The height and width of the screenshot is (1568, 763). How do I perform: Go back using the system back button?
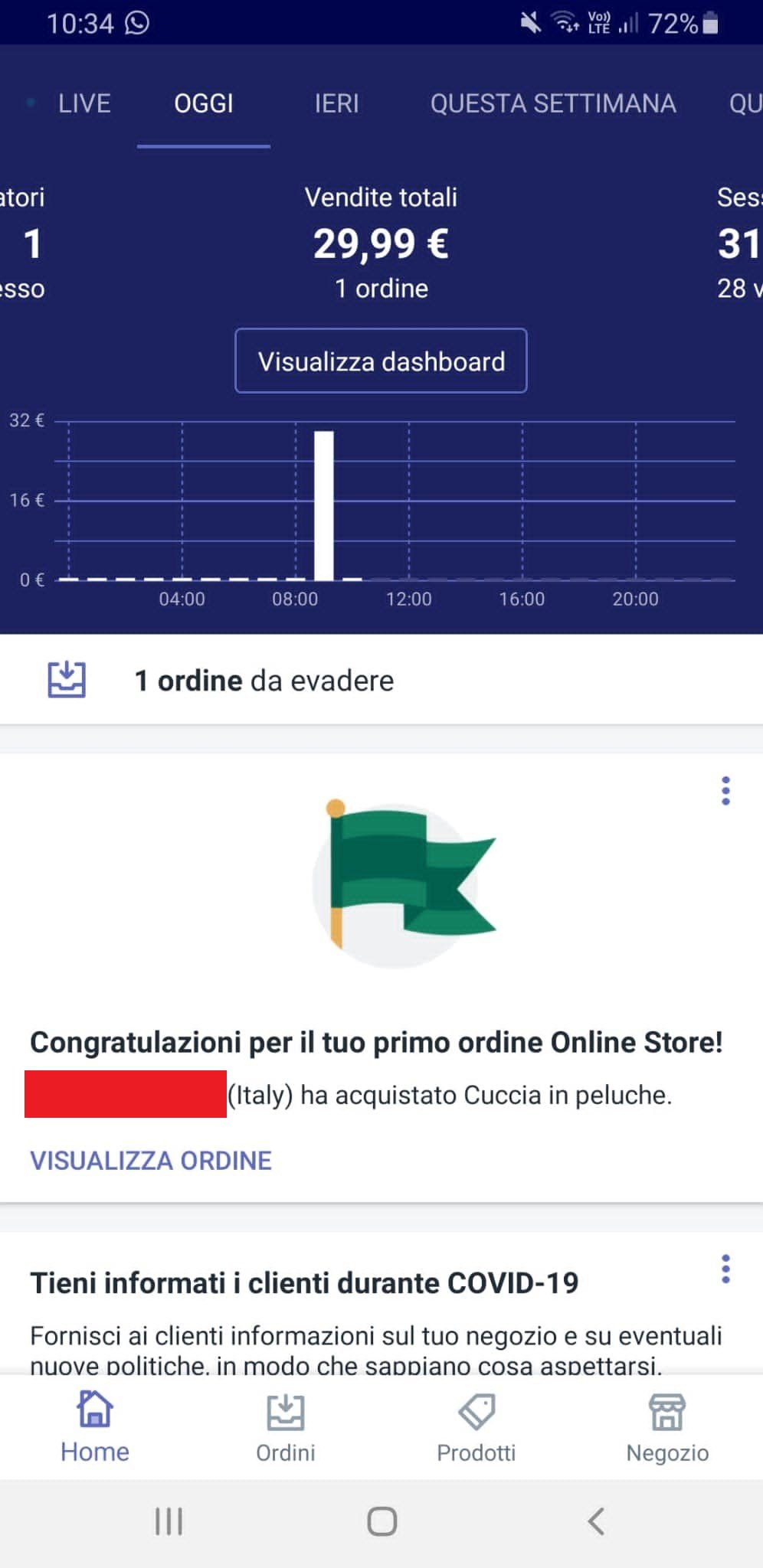coord(596,1521)
